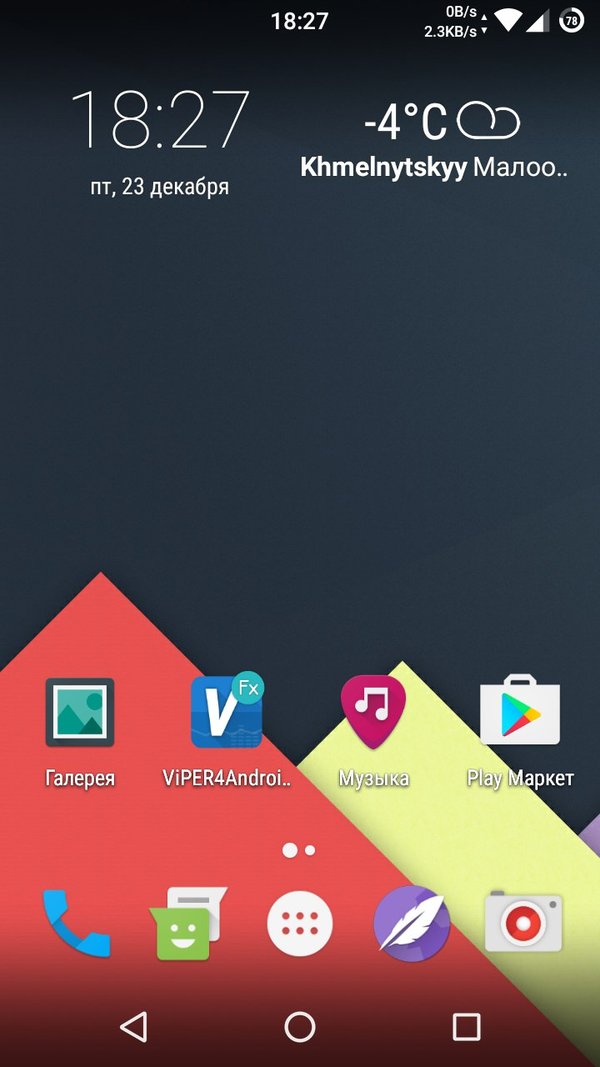Screen dimensions: 600x1067
Task: Open the Музыка app
Action: point(373,712)
